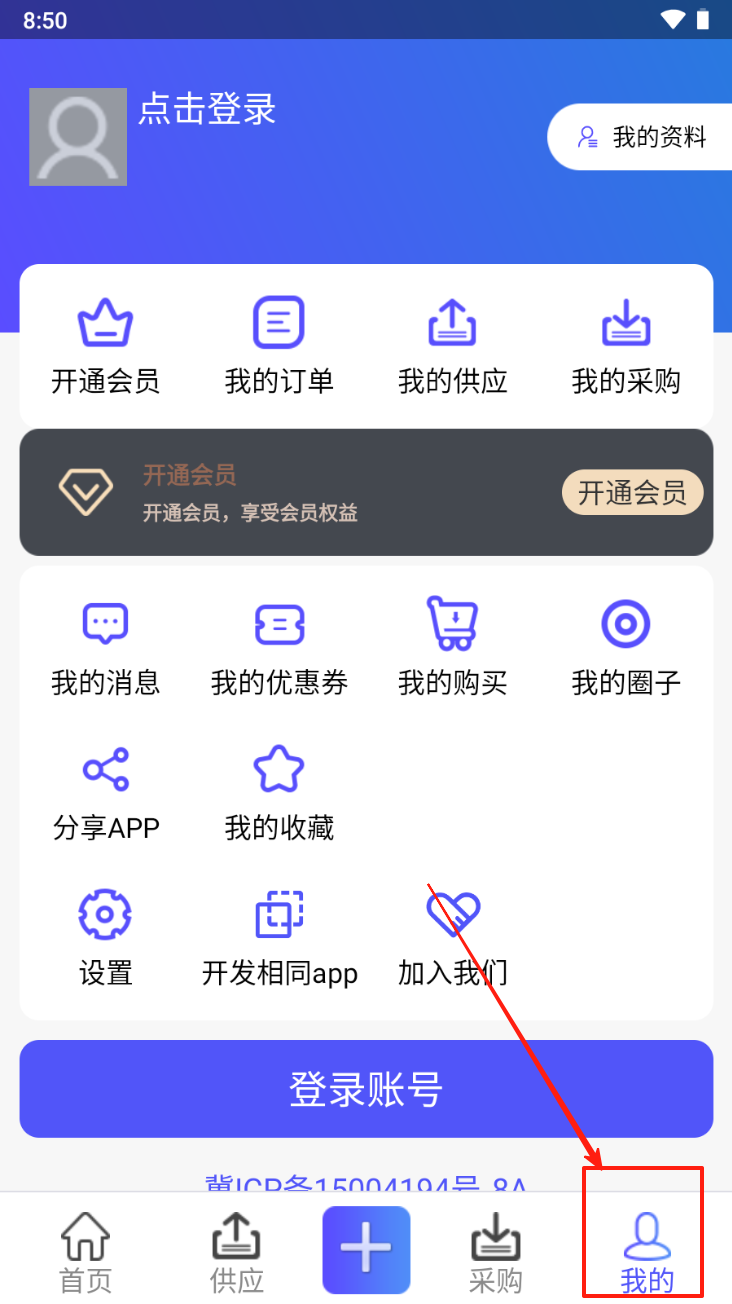Switch to the 首页 tab

[x=86, y=1252]
